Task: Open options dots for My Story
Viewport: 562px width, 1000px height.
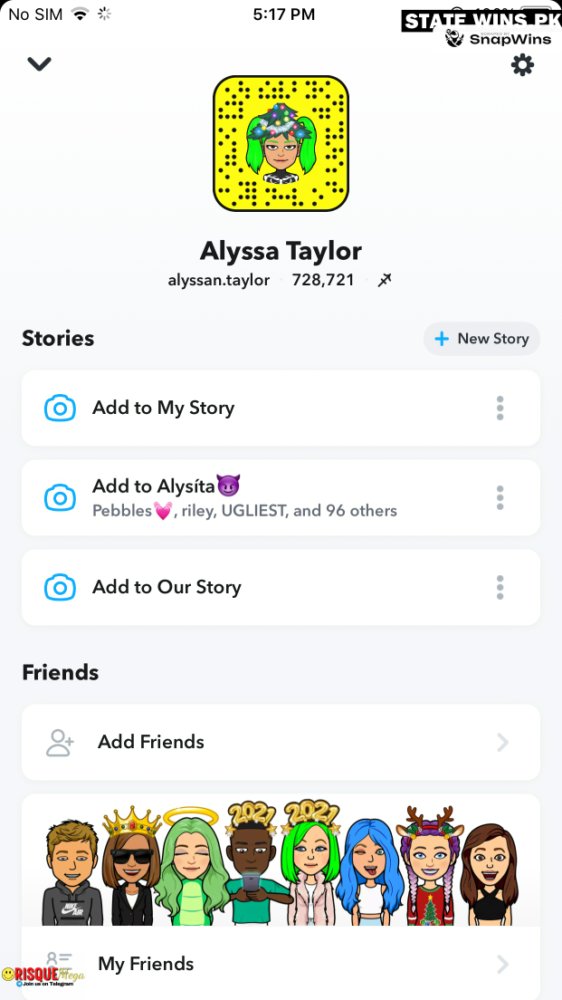Action: [499, 408]
